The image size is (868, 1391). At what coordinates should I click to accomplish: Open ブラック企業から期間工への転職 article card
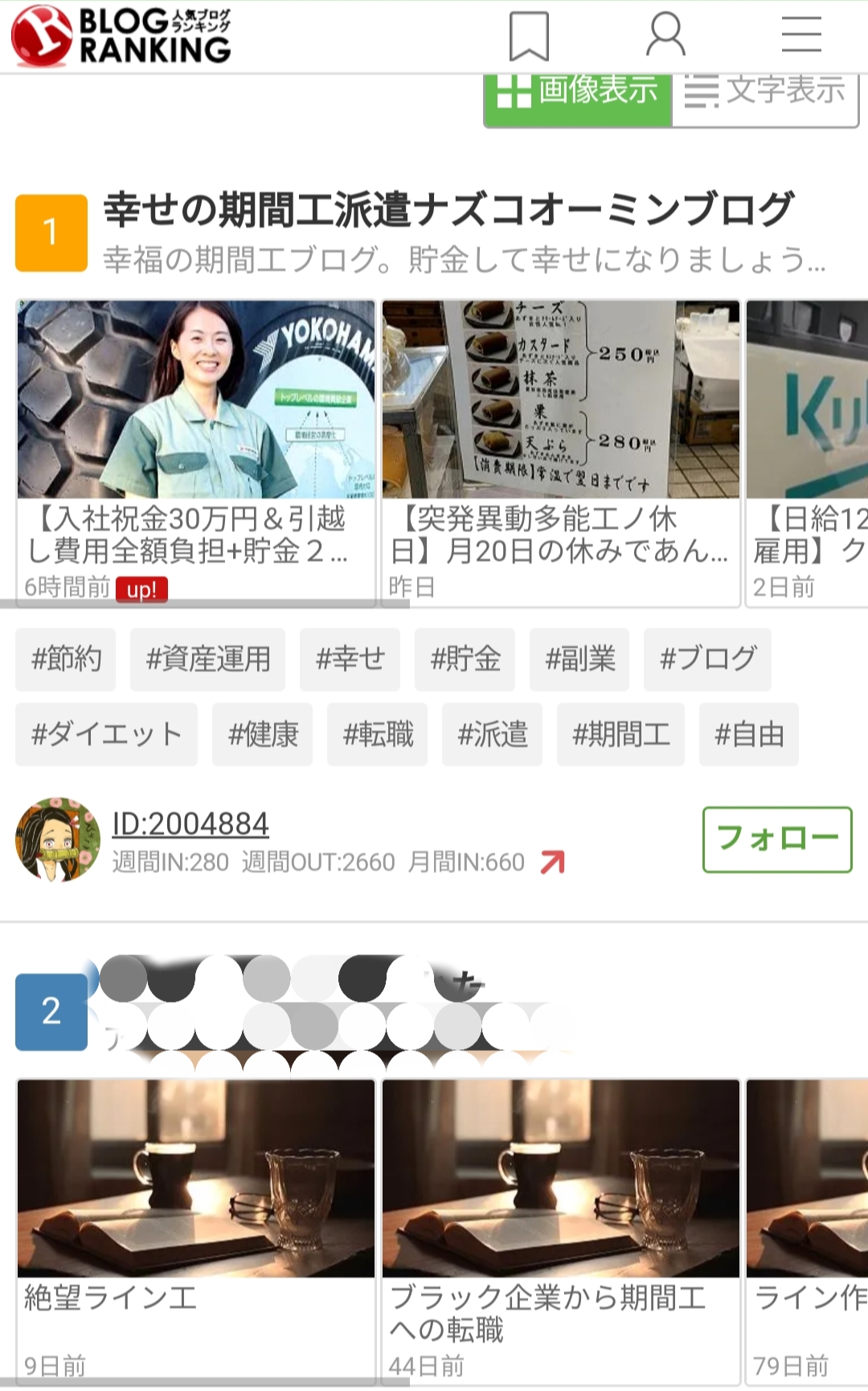tap(561, 1232)
